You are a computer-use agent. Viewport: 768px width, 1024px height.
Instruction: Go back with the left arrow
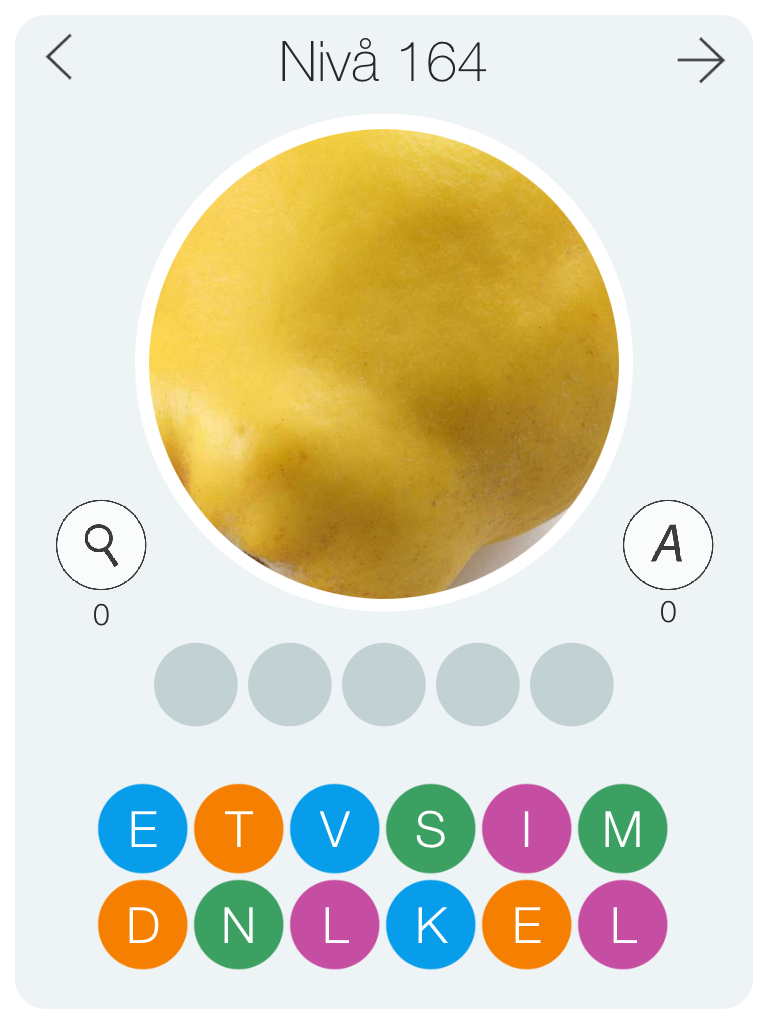click(x=59, y=59)
